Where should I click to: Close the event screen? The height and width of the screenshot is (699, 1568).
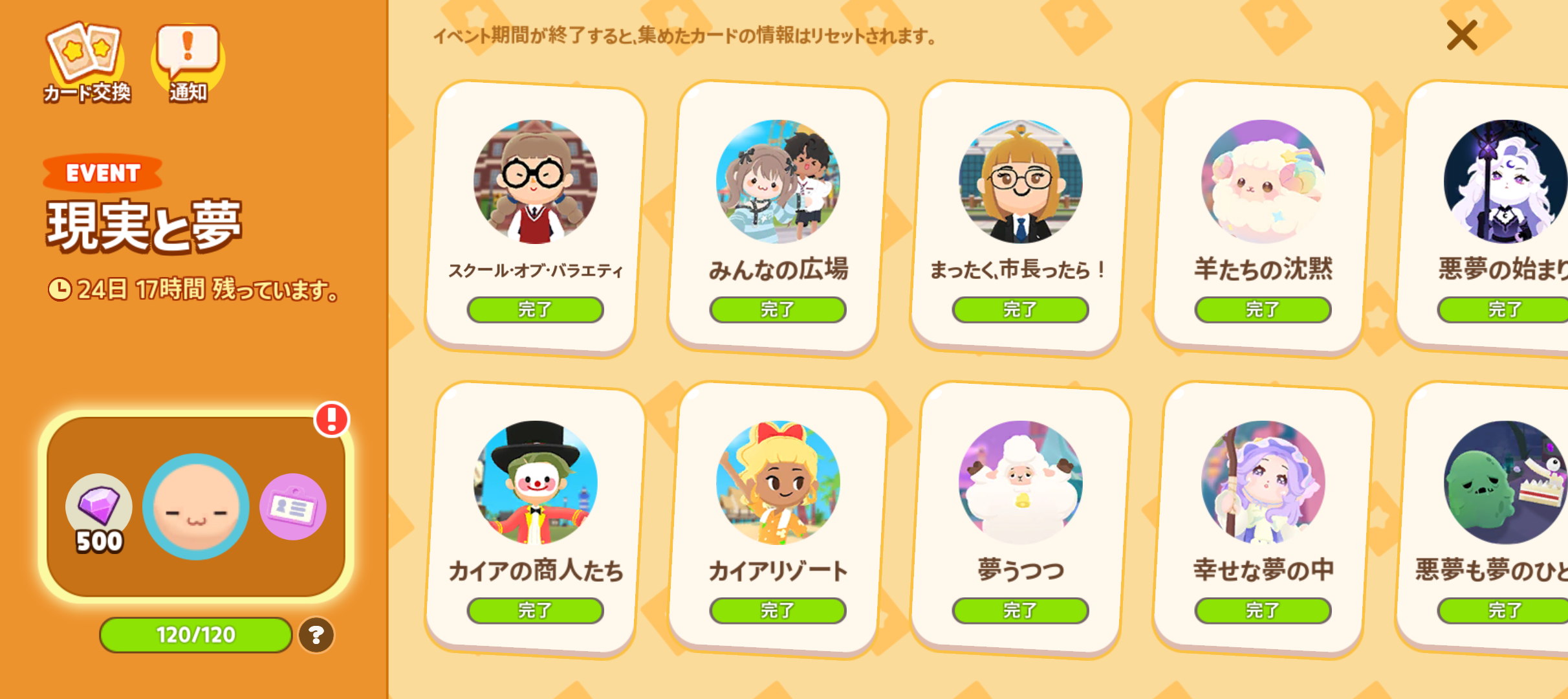pos(1461,35)
